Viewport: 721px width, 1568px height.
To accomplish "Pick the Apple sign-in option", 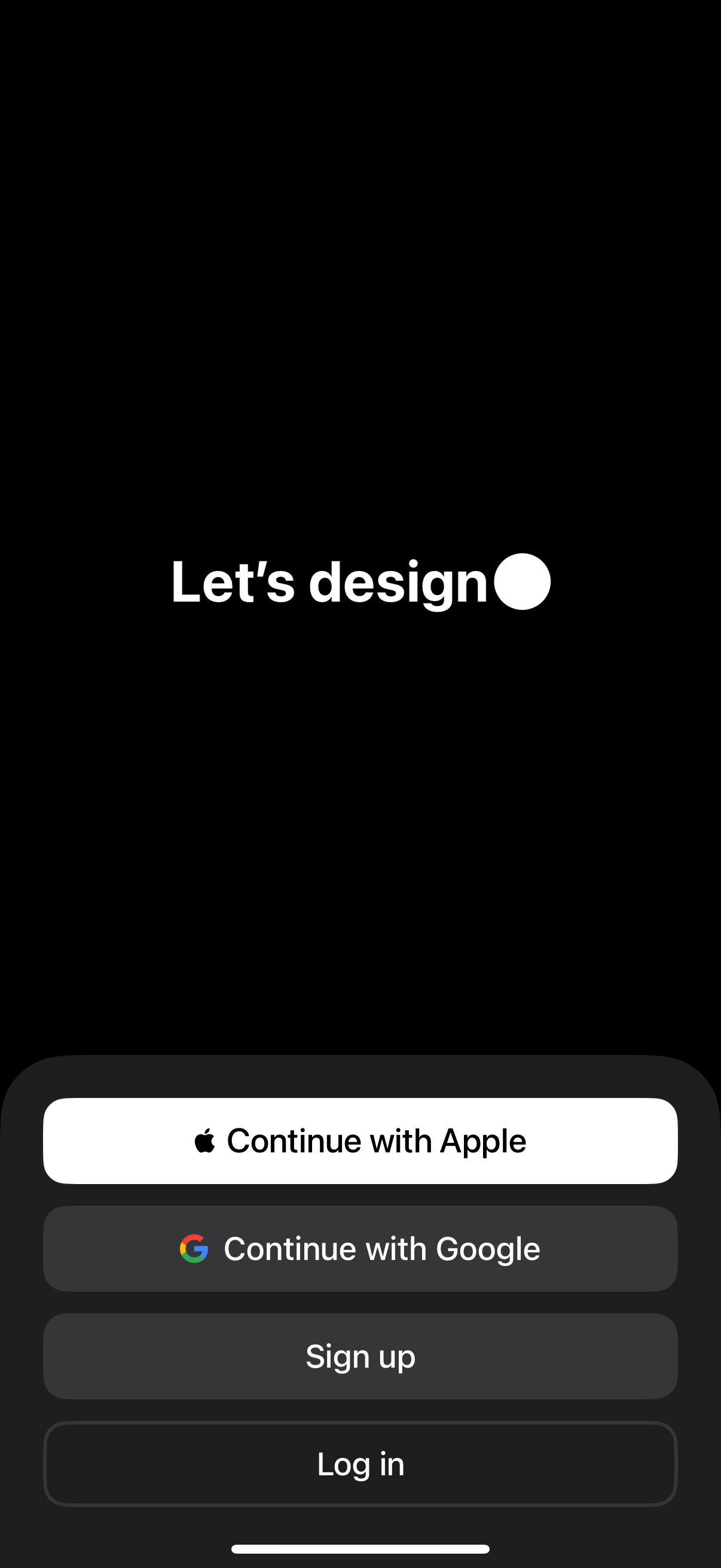I will (360, 1140).
